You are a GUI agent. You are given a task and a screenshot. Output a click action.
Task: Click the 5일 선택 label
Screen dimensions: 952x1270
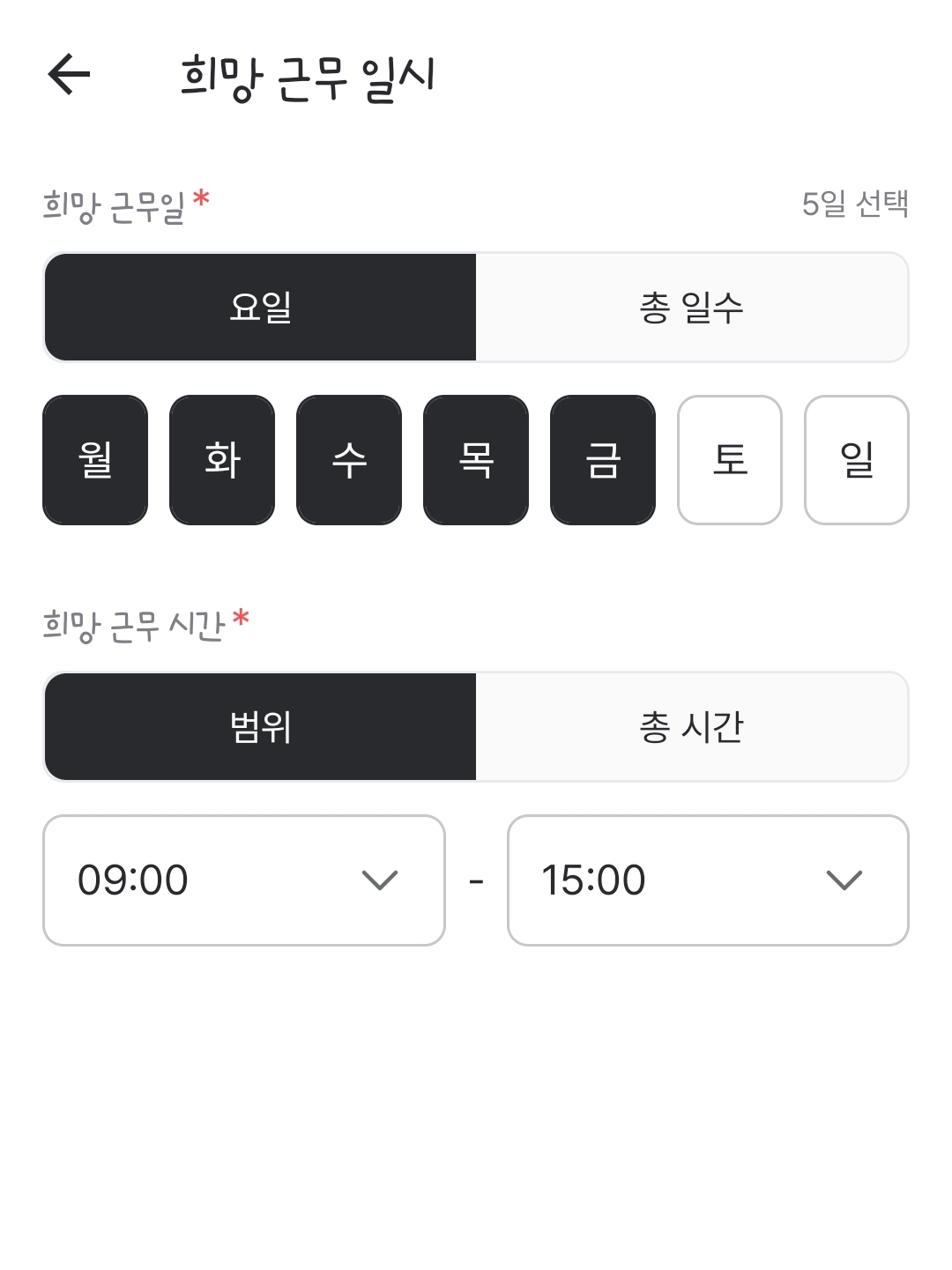[855, 204]
